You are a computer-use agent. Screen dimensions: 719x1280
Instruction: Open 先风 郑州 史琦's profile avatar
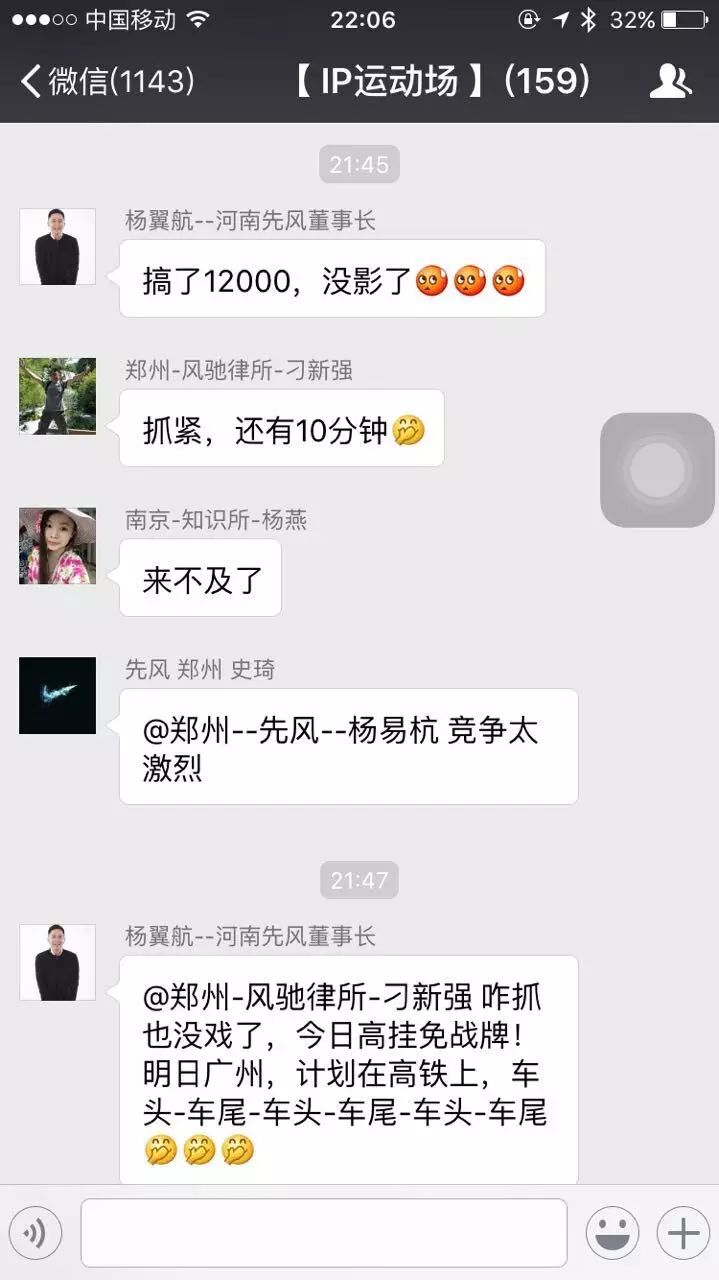click(x=58, y=696)
